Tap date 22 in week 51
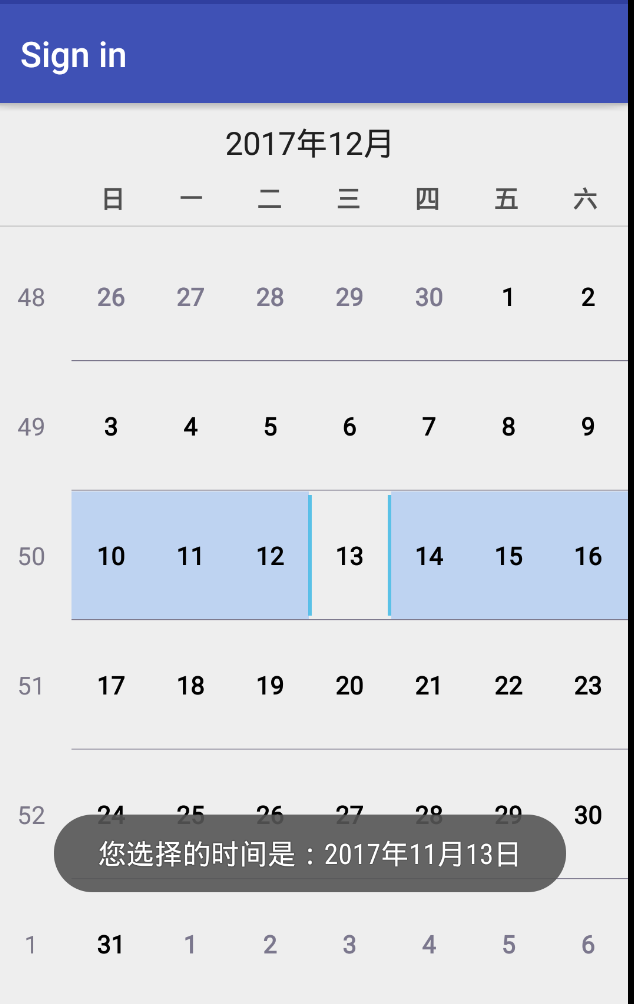This screenshot has width=634, height=1004. pos(508,686)
